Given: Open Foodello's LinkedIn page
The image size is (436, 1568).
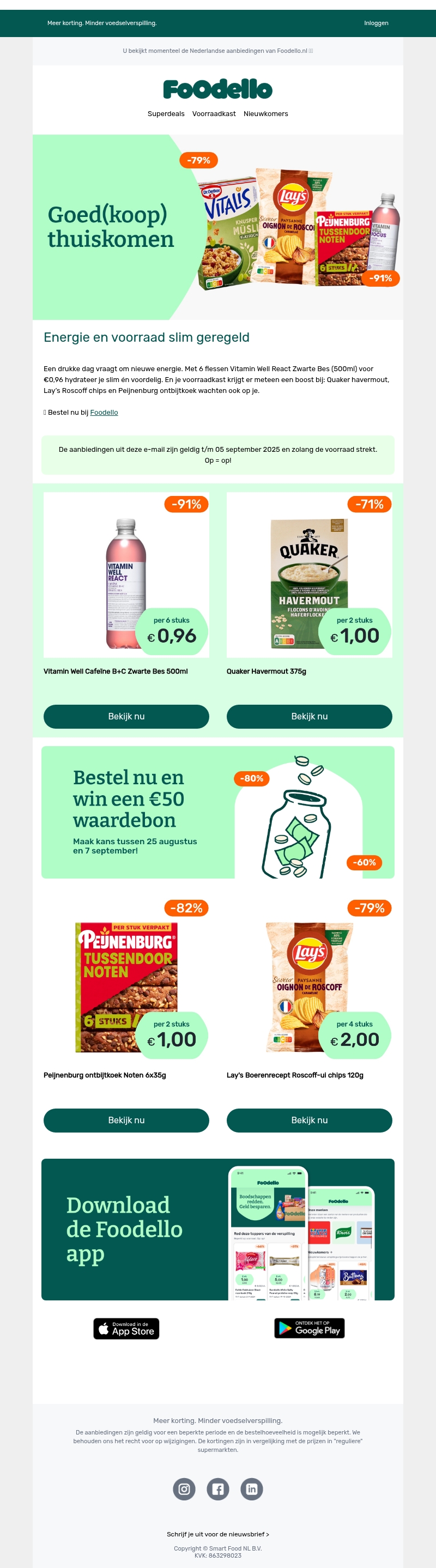Looking at the screenshot, I should point(251,1489).
